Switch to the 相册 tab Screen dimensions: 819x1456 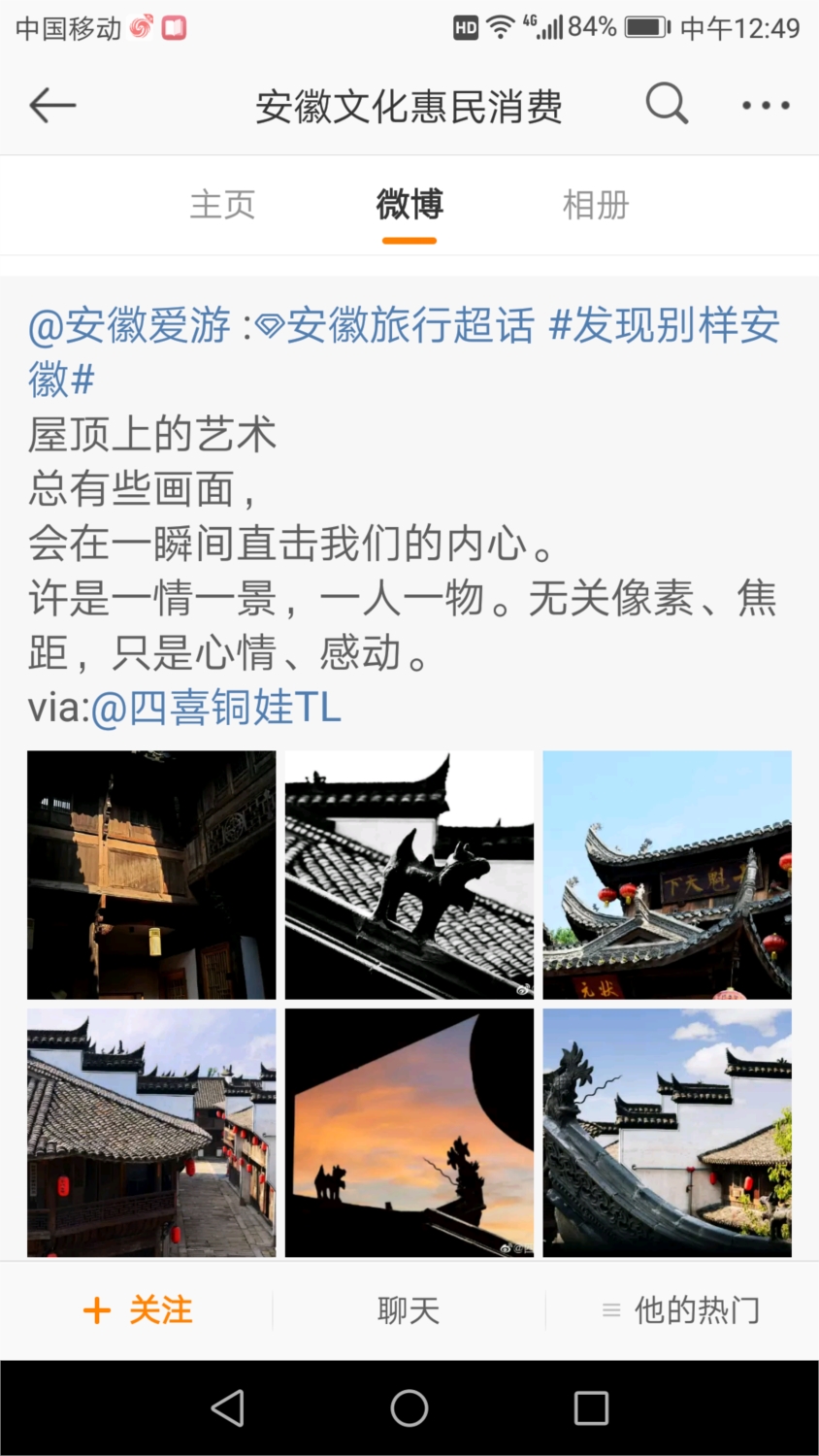coord(596,205)
